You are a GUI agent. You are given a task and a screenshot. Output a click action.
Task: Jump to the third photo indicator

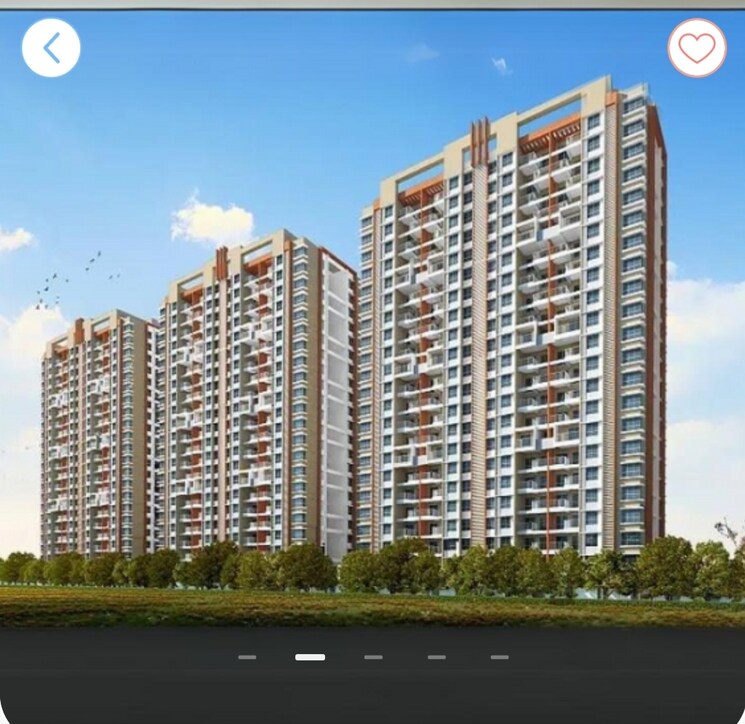pos(373,657)
